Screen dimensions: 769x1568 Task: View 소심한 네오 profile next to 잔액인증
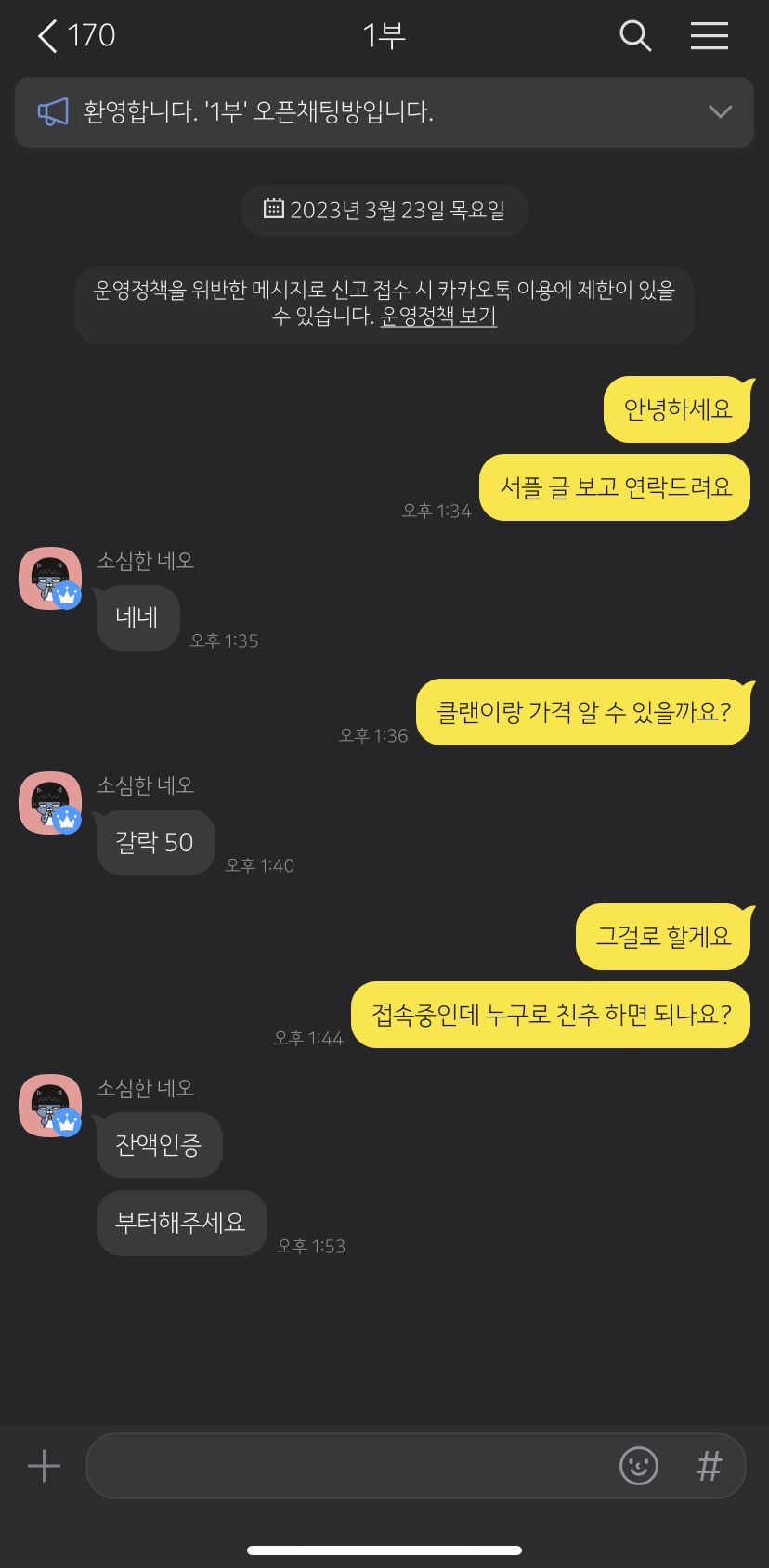(50, 1106)
